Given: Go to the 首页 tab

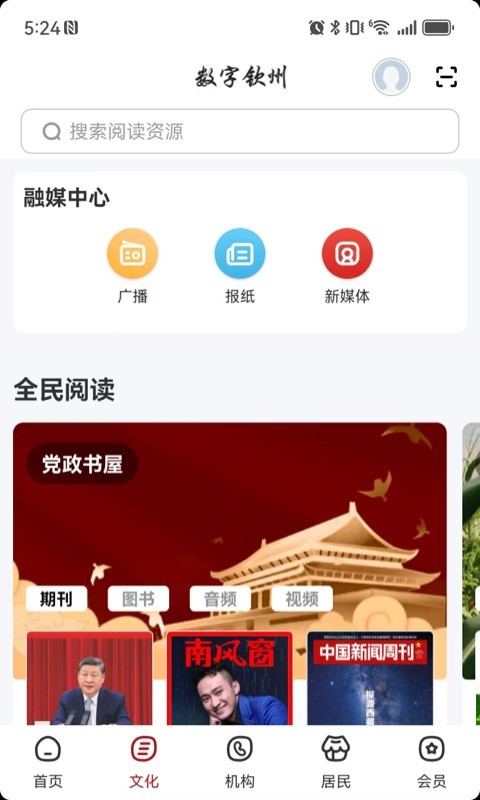Looking at the screenshot, I should point(48,762).
